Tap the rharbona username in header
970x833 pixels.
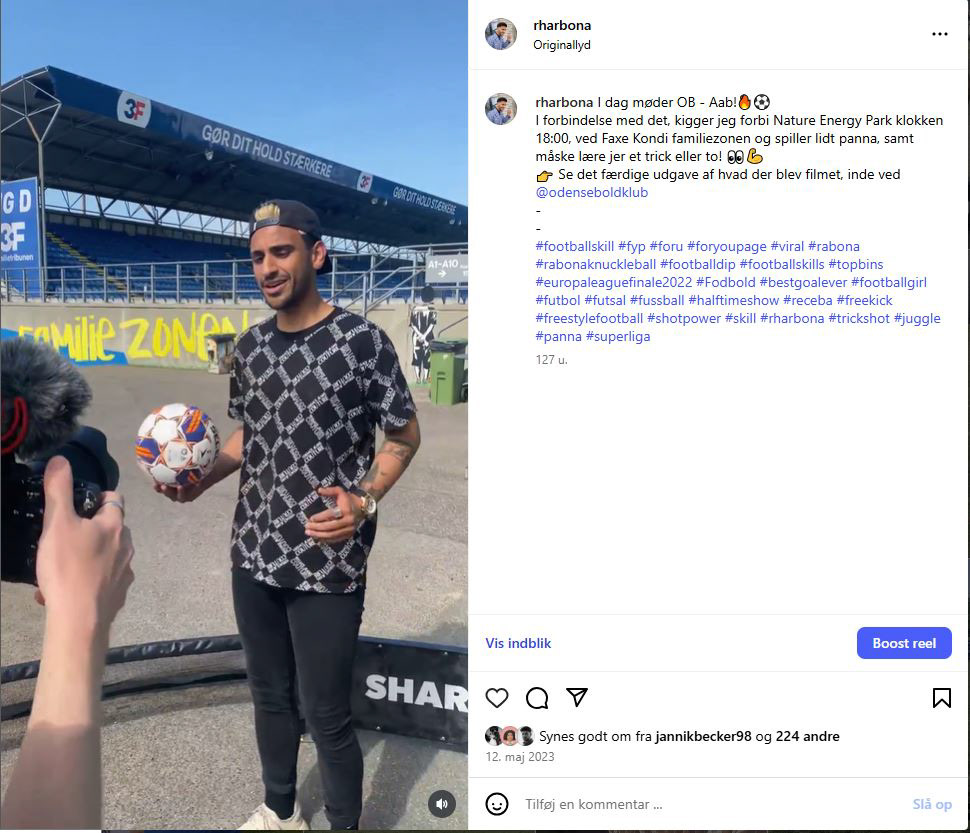tap(562, 25)
